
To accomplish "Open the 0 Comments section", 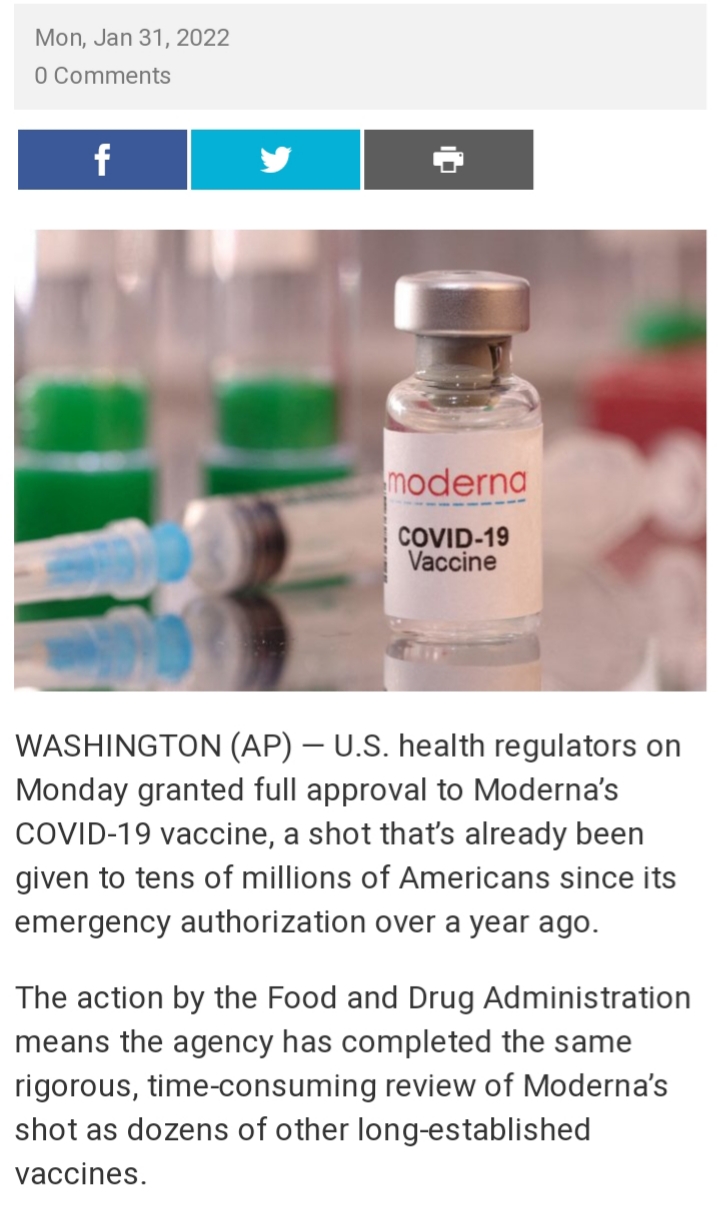I will (102, 76).
